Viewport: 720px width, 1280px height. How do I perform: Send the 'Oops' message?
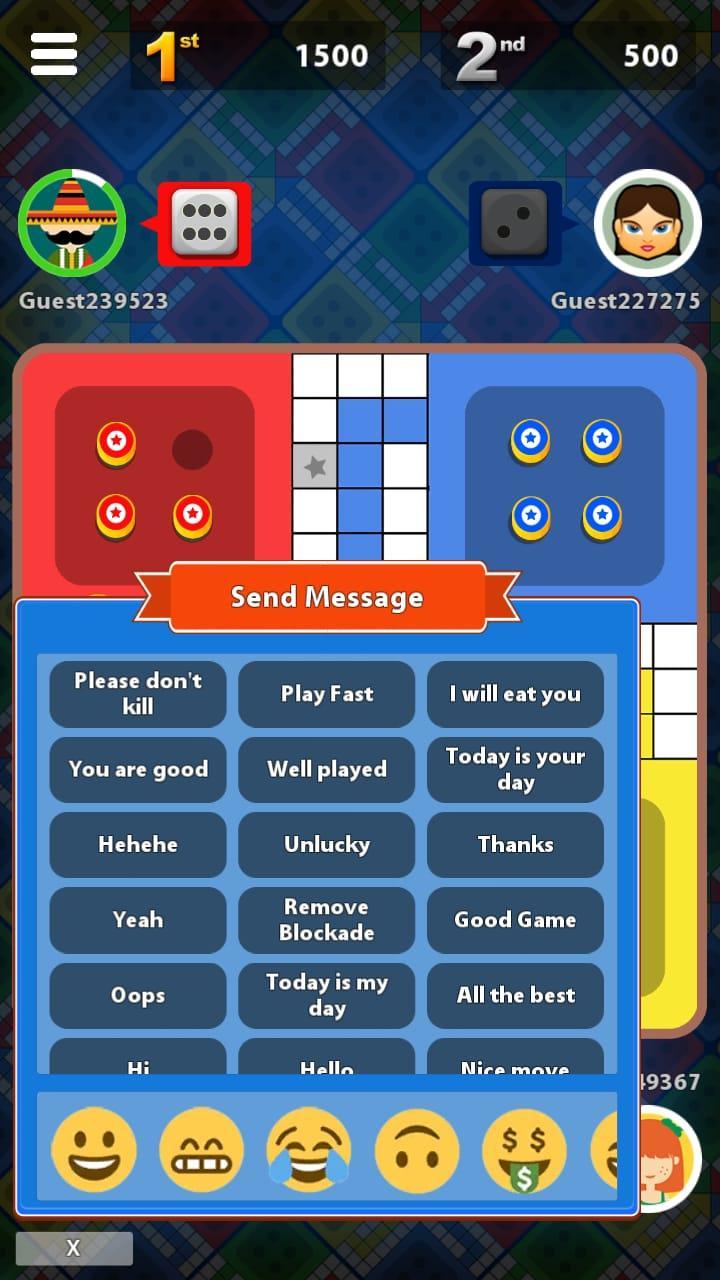[x=138, y=995]
